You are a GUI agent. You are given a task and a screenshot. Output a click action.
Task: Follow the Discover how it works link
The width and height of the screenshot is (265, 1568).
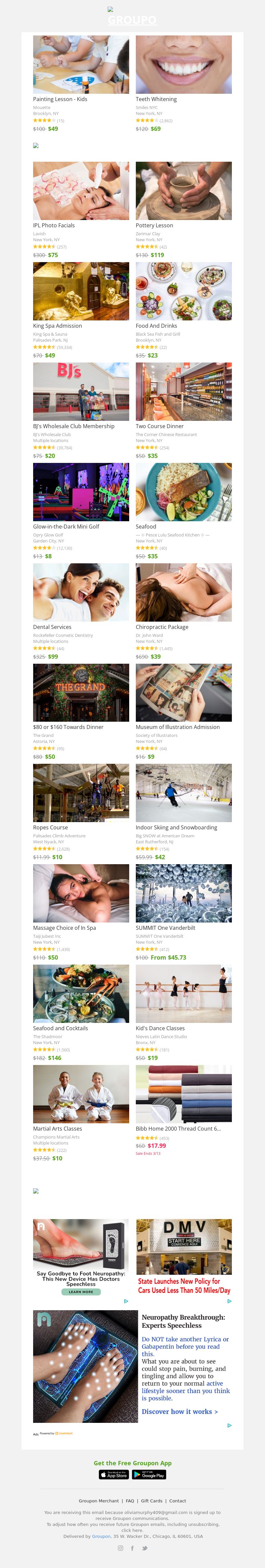(x=179, y=1412)
